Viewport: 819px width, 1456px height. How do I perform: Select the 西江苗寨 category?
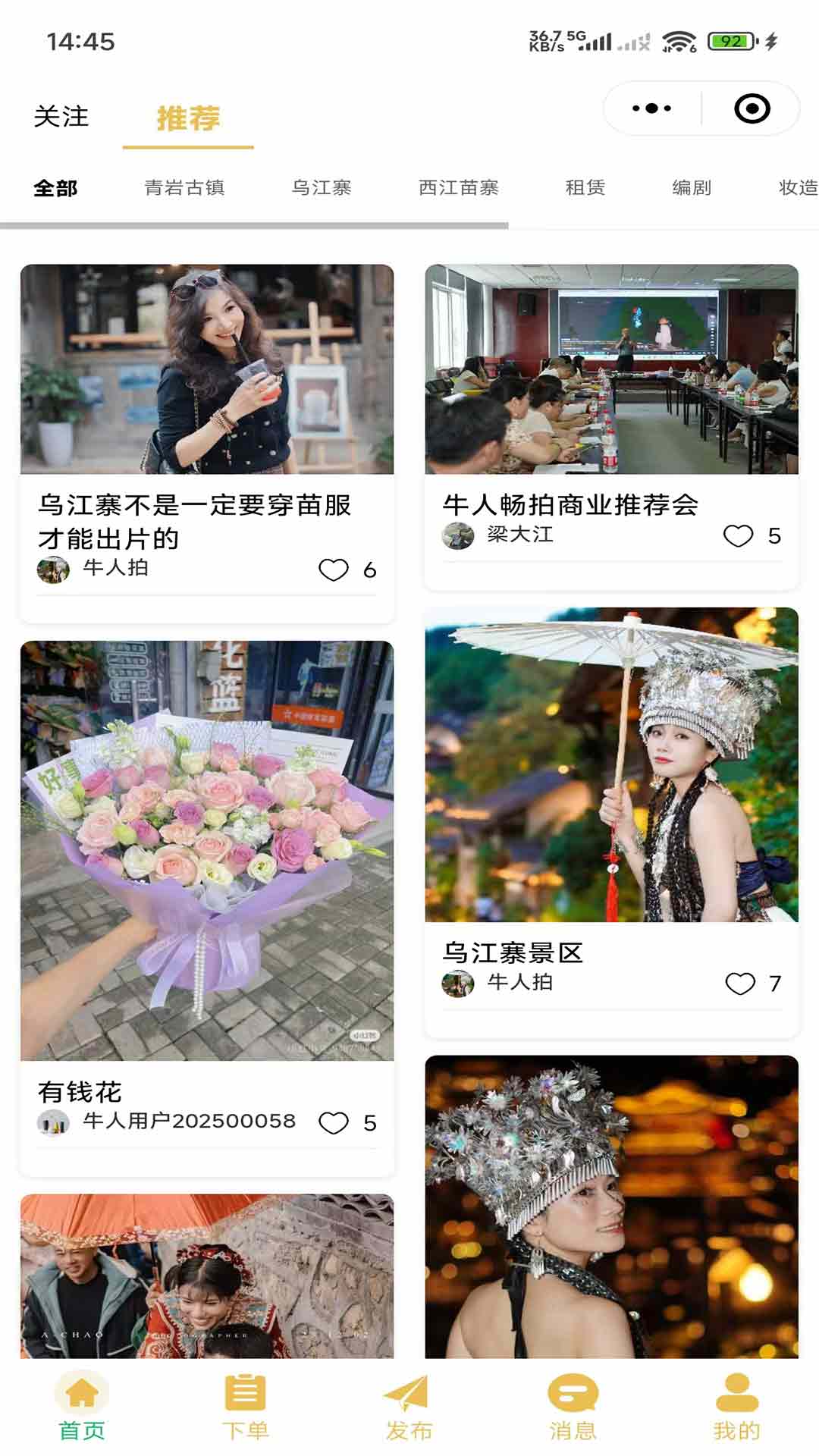tap(456, 189)
